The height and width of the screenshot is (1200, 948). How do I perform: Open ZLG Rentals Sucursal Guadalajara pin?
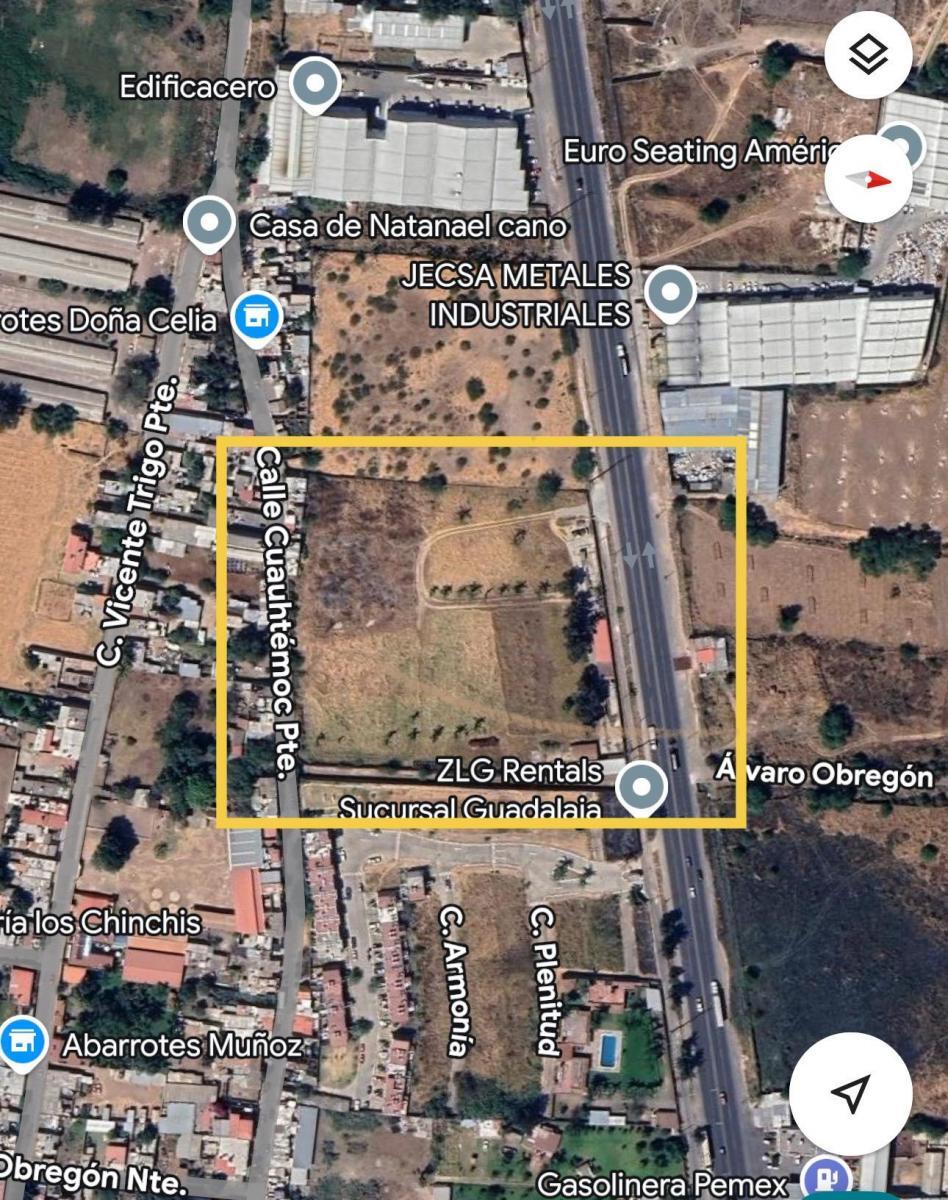pyautogui.click(x=641, y=786)
